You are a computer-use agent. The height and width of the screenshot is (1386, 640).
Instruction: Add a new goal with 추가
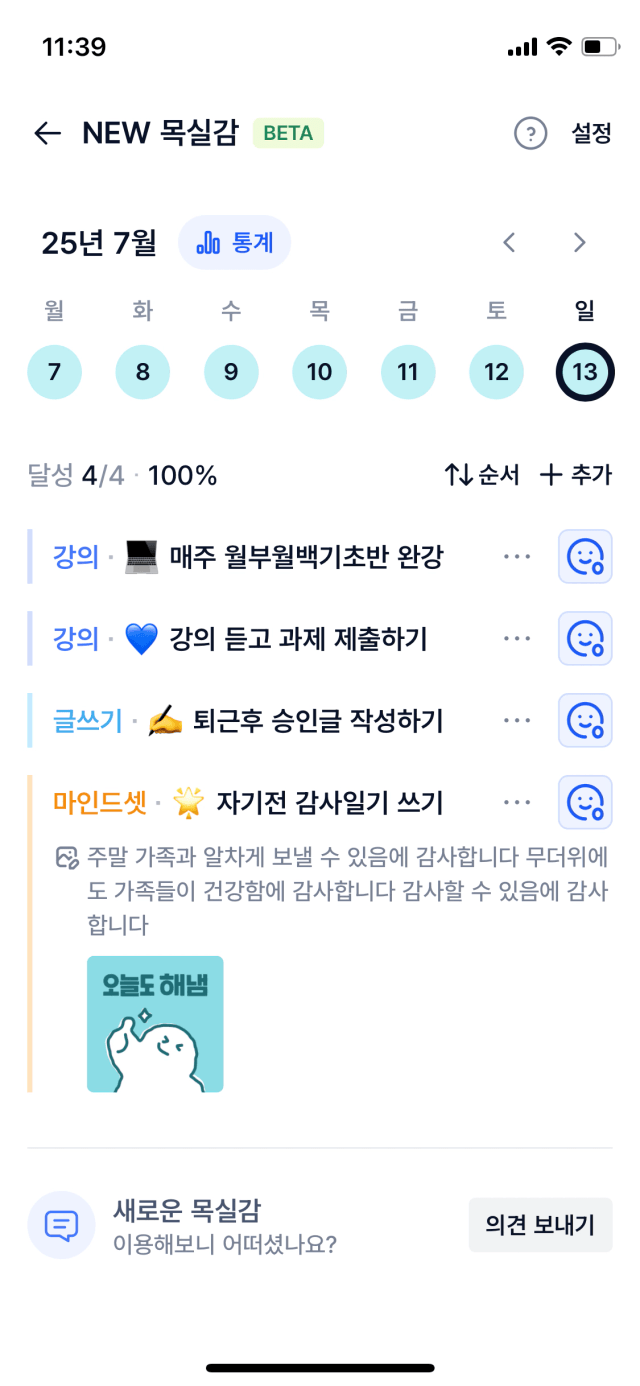pos(575,475)
